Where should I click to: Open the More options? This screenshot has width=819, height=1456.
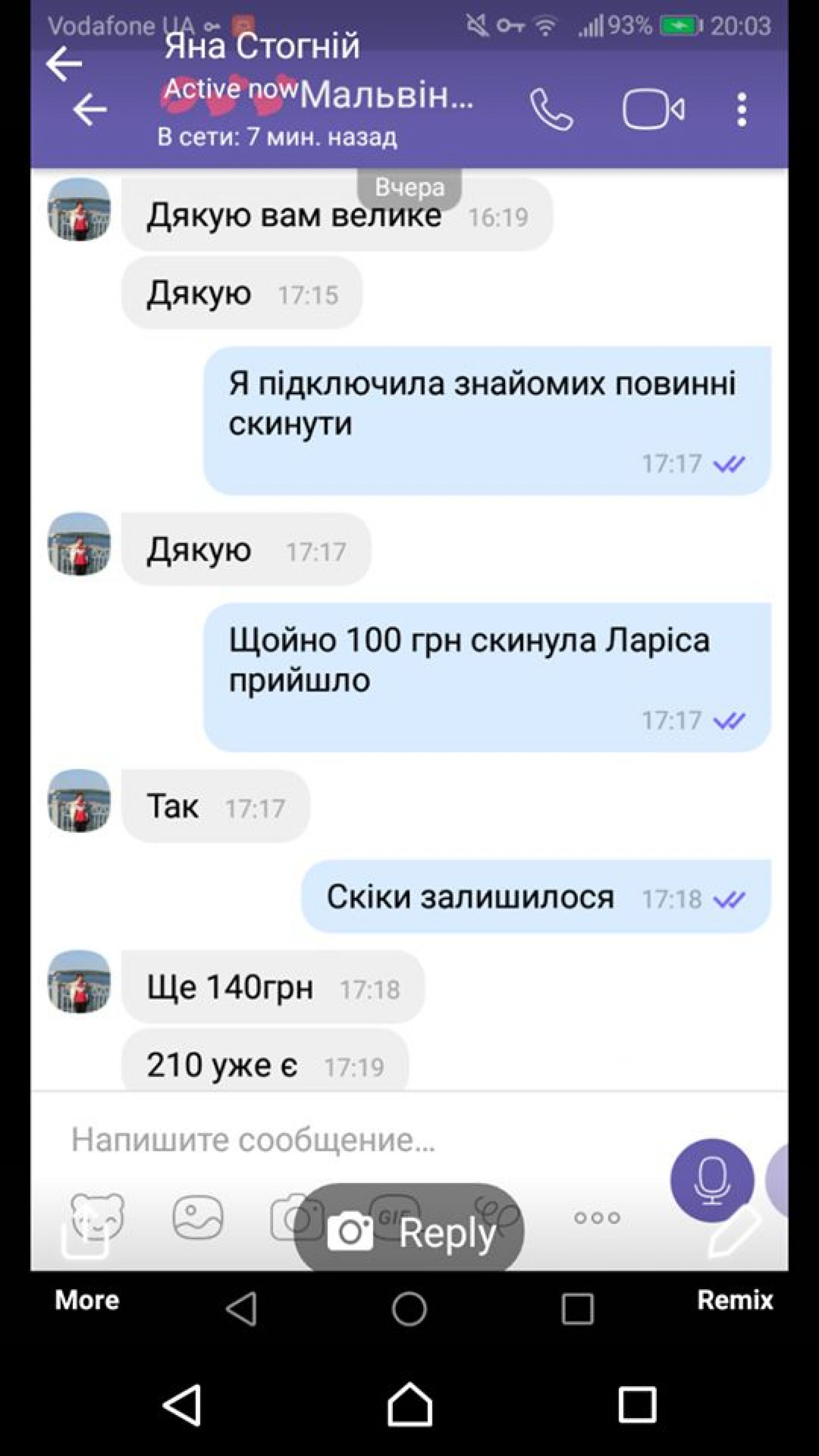point(87,1301)
